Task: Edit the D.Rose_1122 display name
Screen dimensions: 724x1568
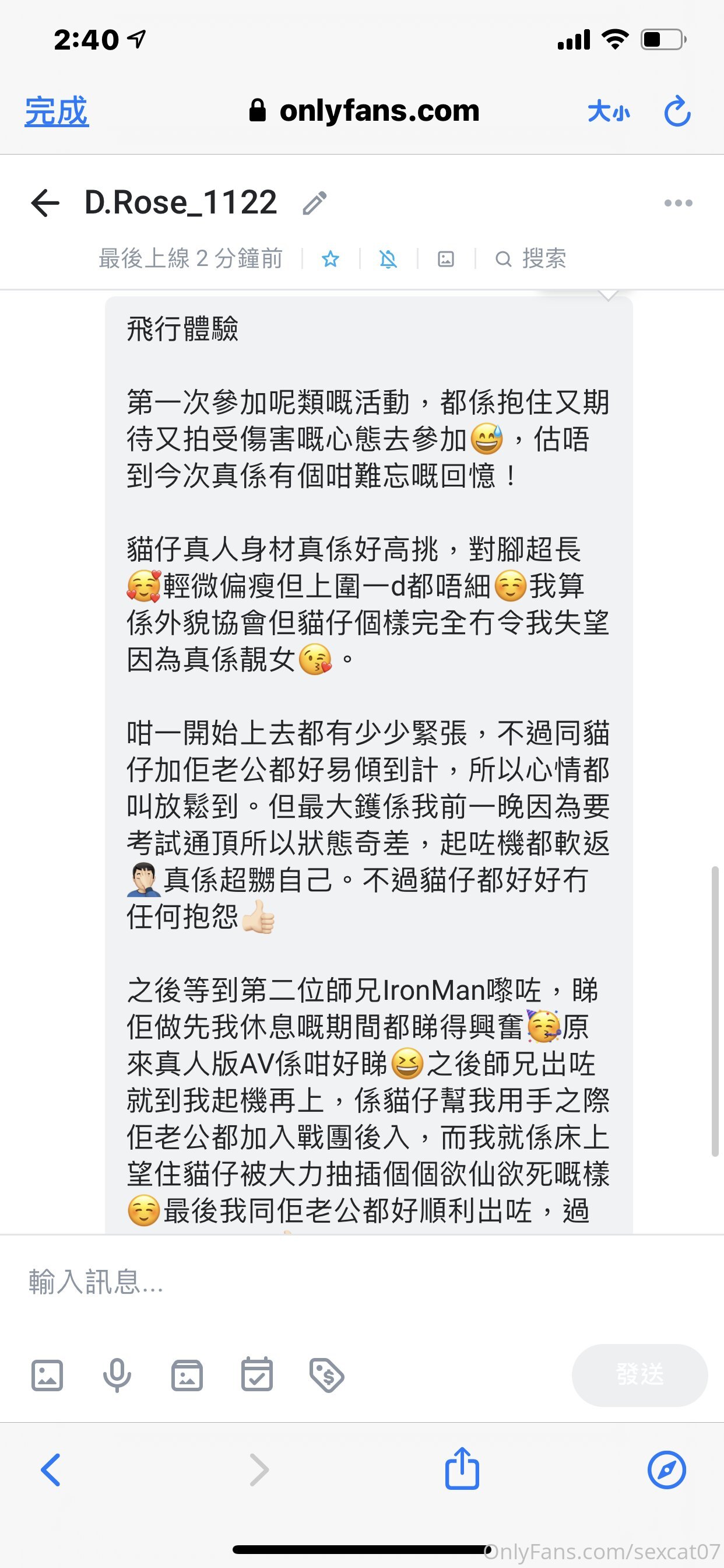Action: coord(315,204)
